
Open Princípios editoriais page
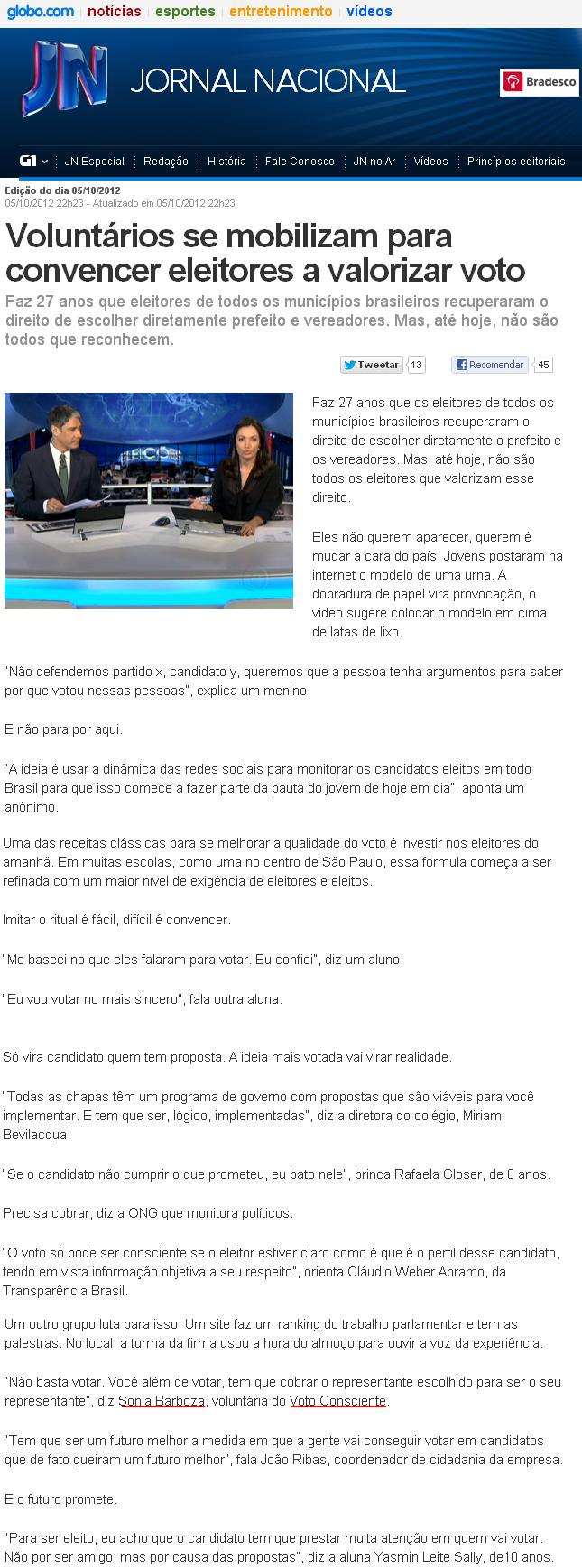[x=516, y=162]
